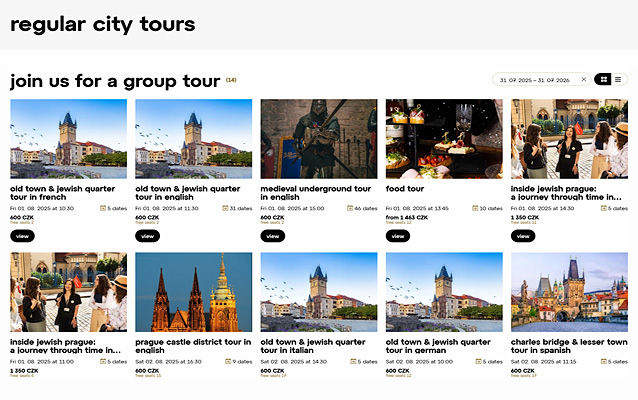The image size is (638, 400).
Task: Open the date range picker field
Action: (536, 79)
